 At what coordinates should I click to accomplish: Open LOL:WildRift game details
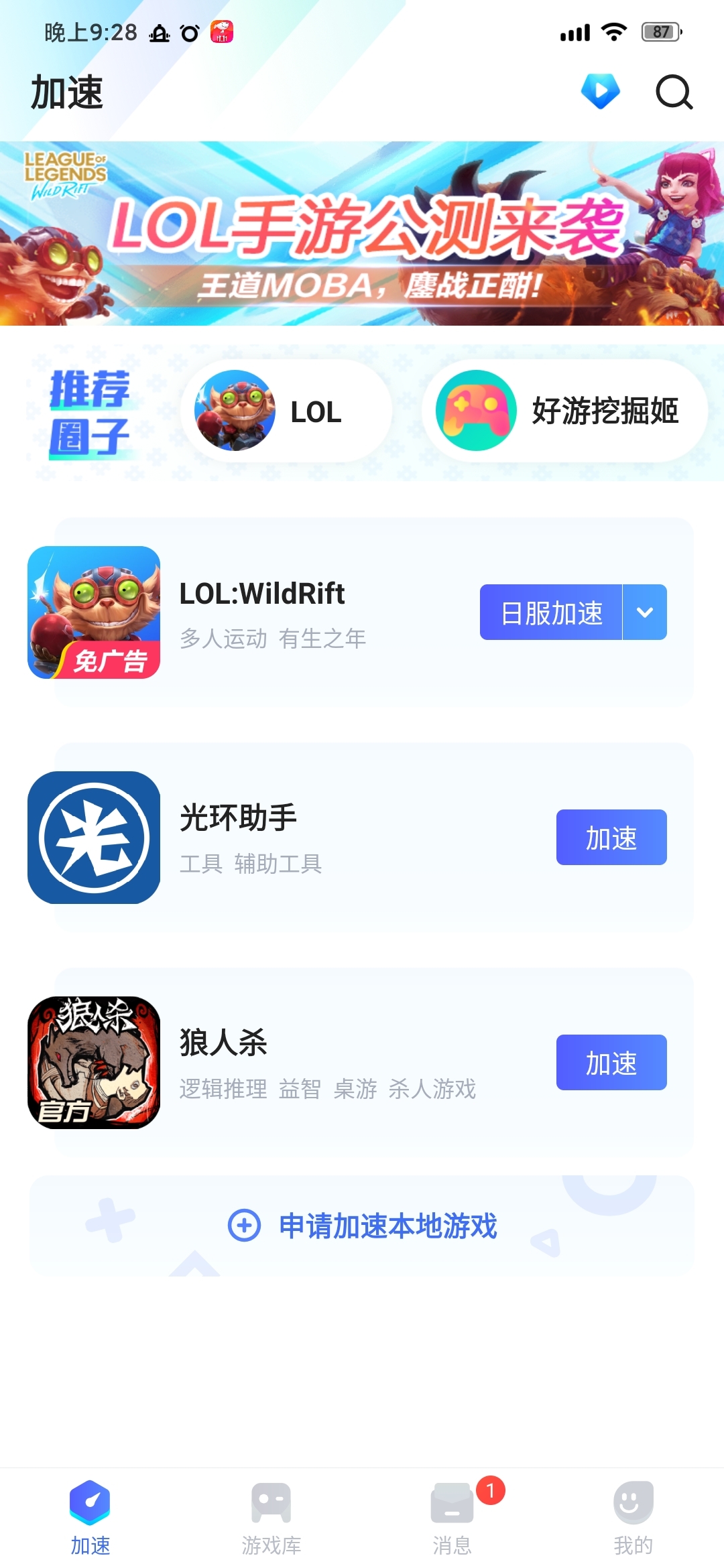tap(261, 612)
